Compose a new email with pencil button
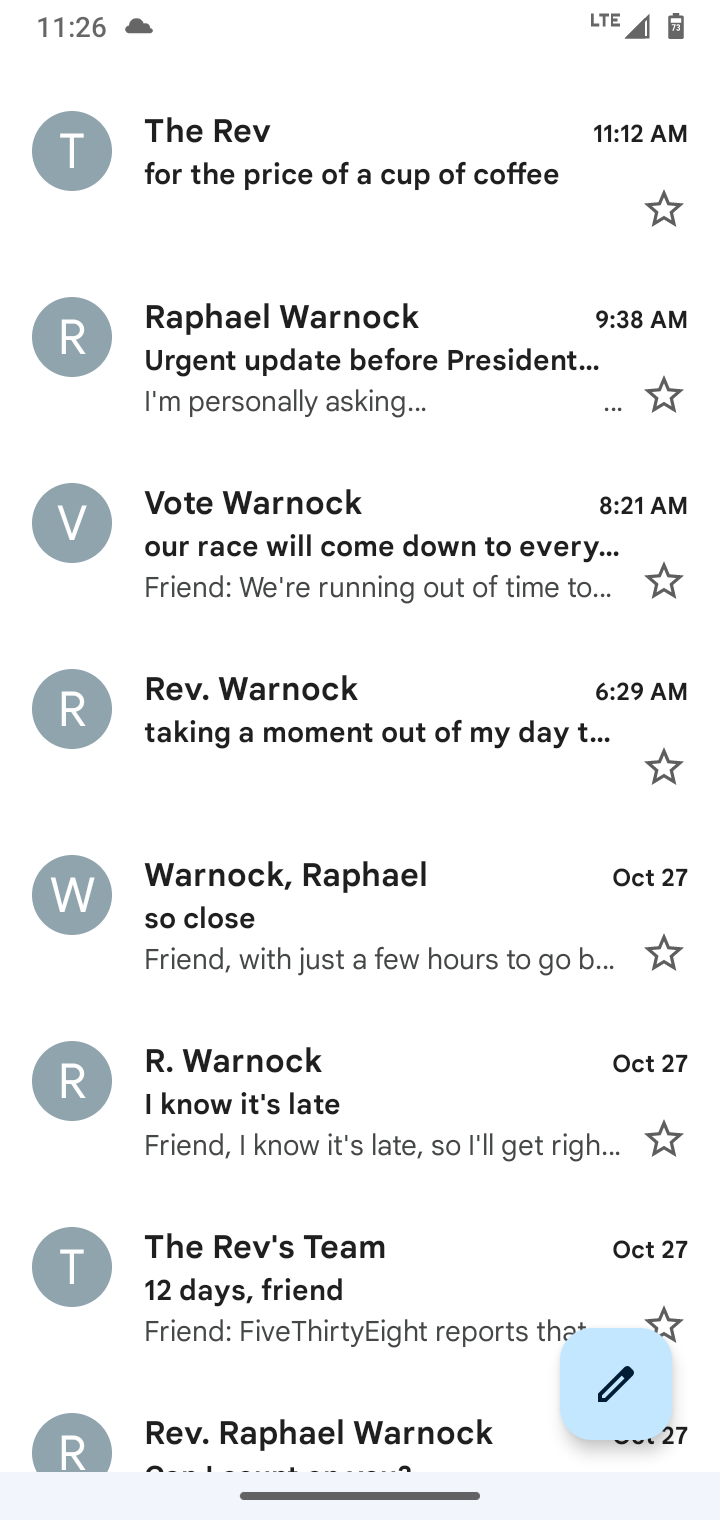 pyautogui.click(x=616, y=1384)
